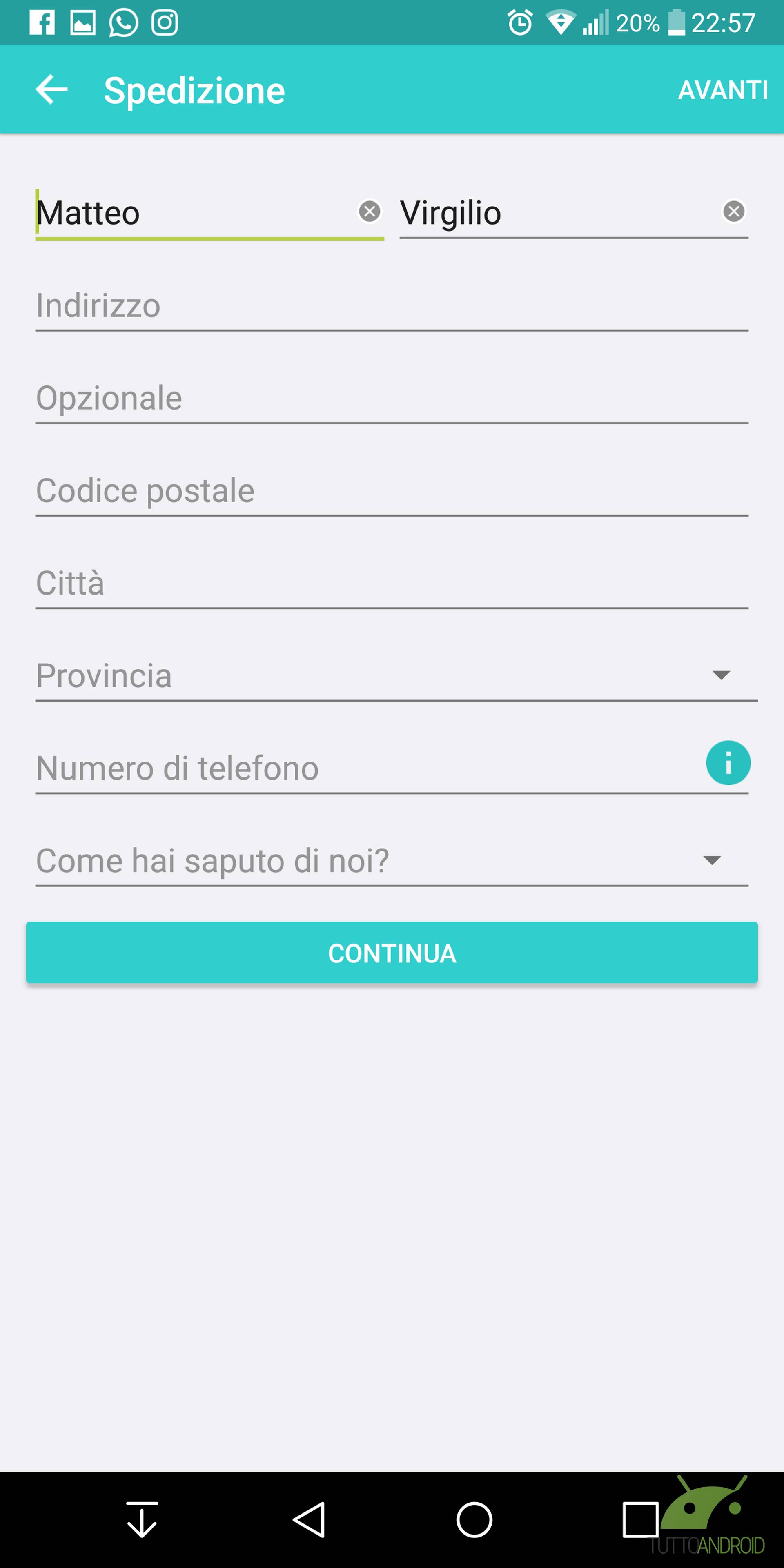Edit the surname field with Virgilio

coord(559,213)
